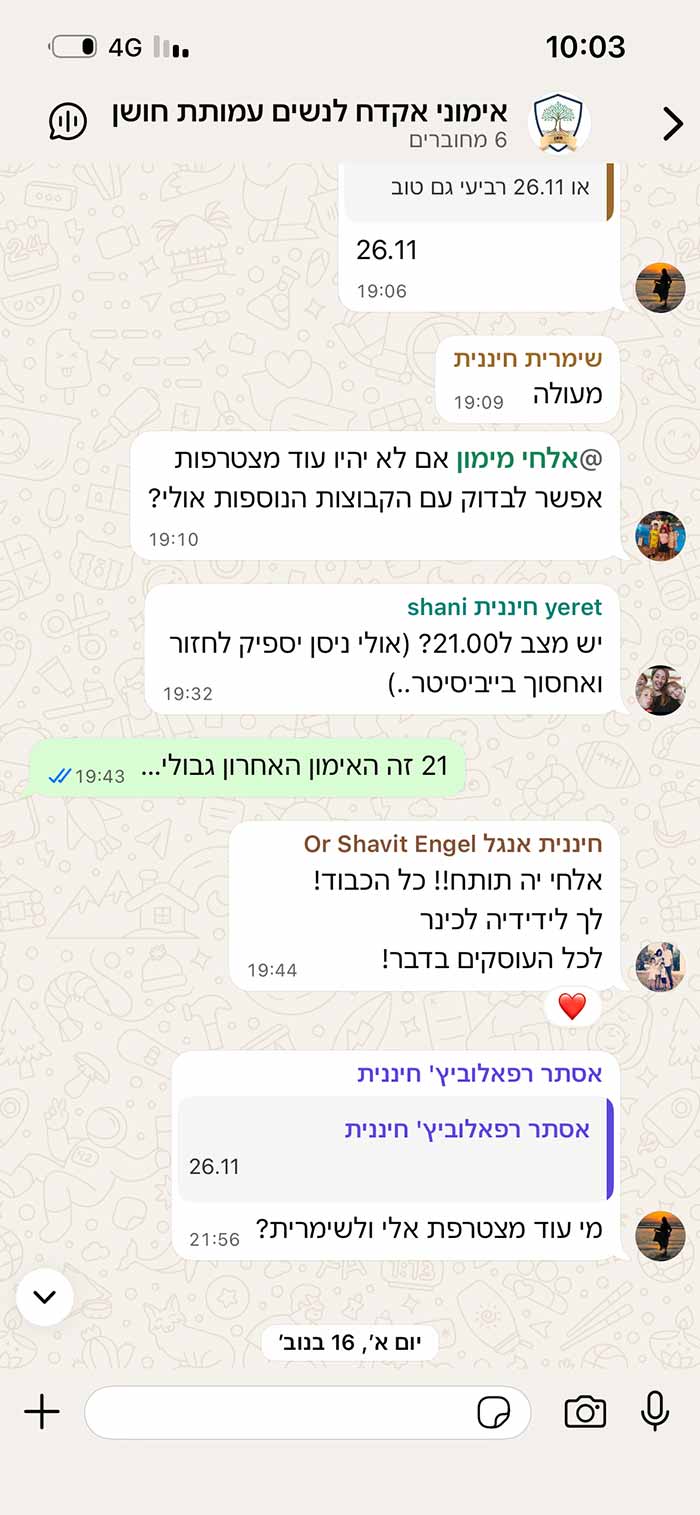Tap the sender name Or Shavit Engel
Viewport: 700px width, 1515px height.
click(x=453, y=844)
